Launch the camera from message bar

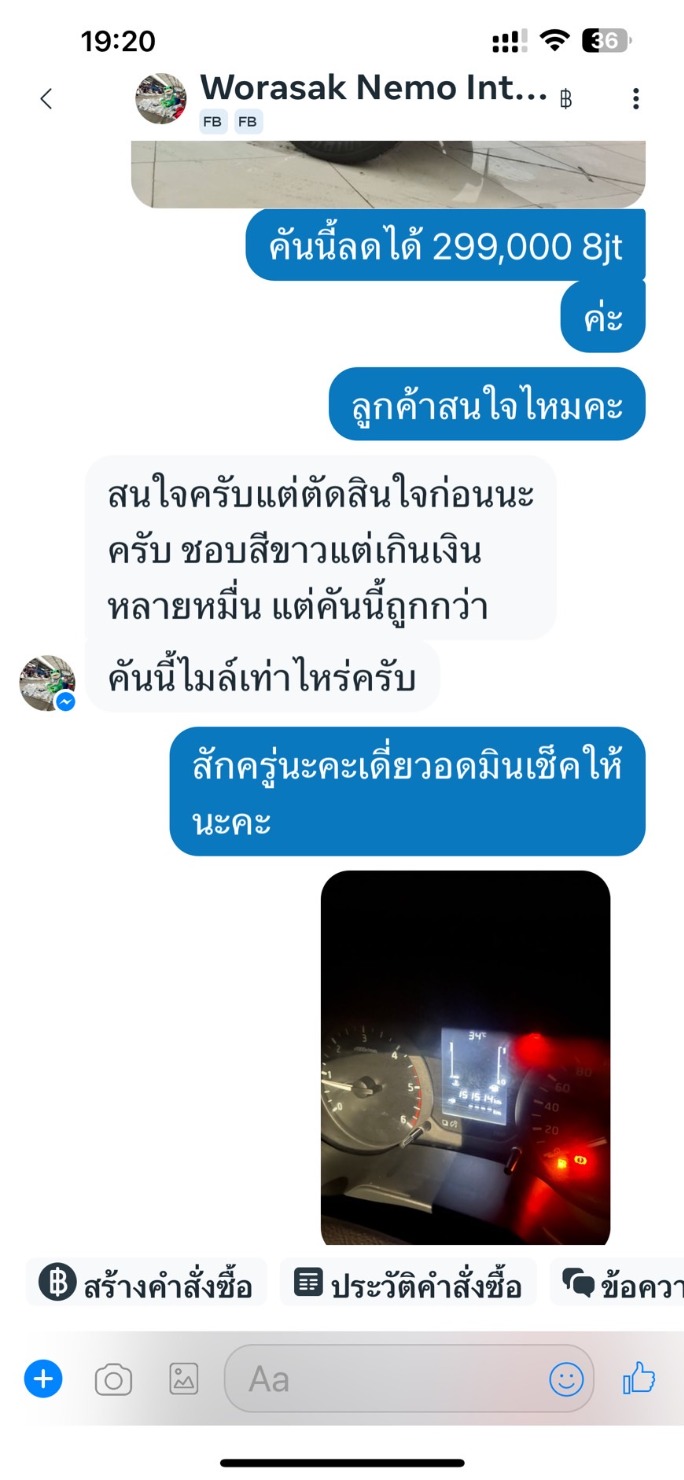pos(113,1381)
